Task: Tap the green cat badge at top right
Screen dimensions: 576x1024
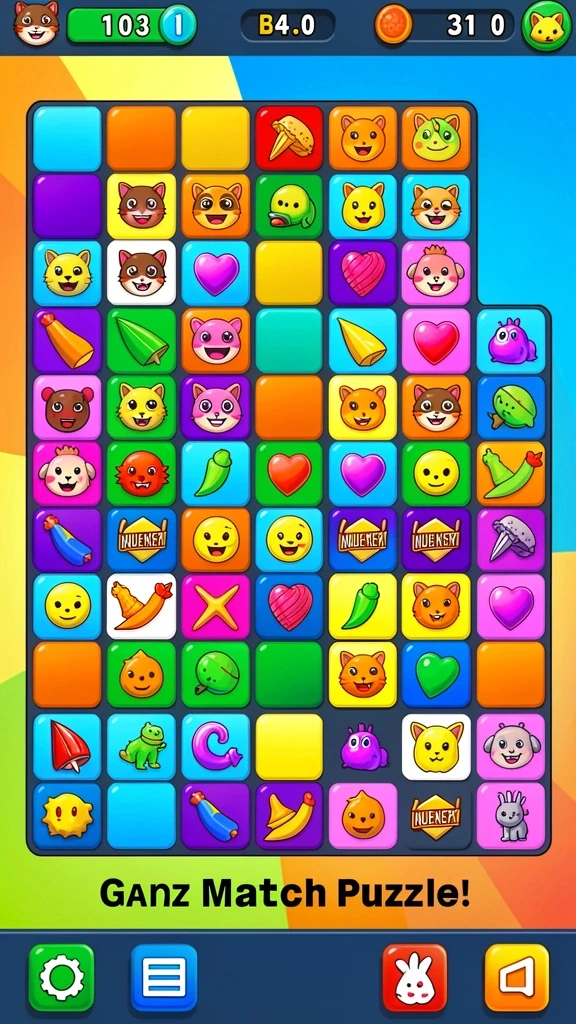Action: point(546,25)
